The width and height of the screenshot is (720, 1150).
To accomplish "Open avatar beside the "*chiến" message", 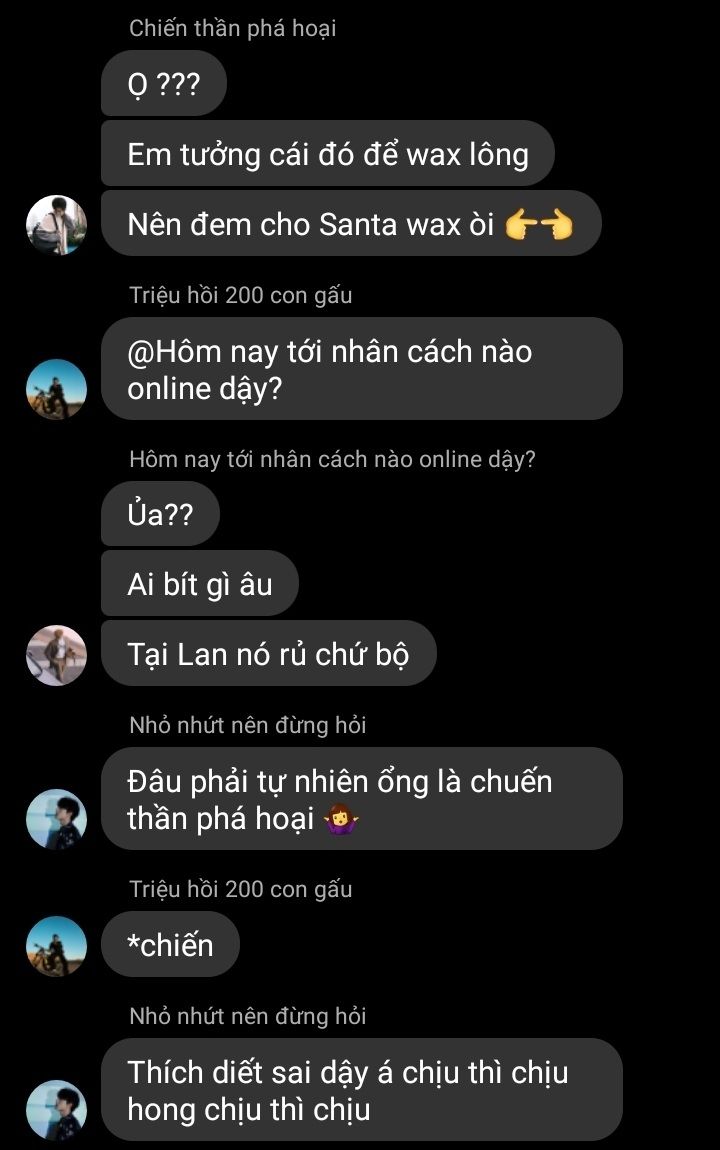I will 56,945.
